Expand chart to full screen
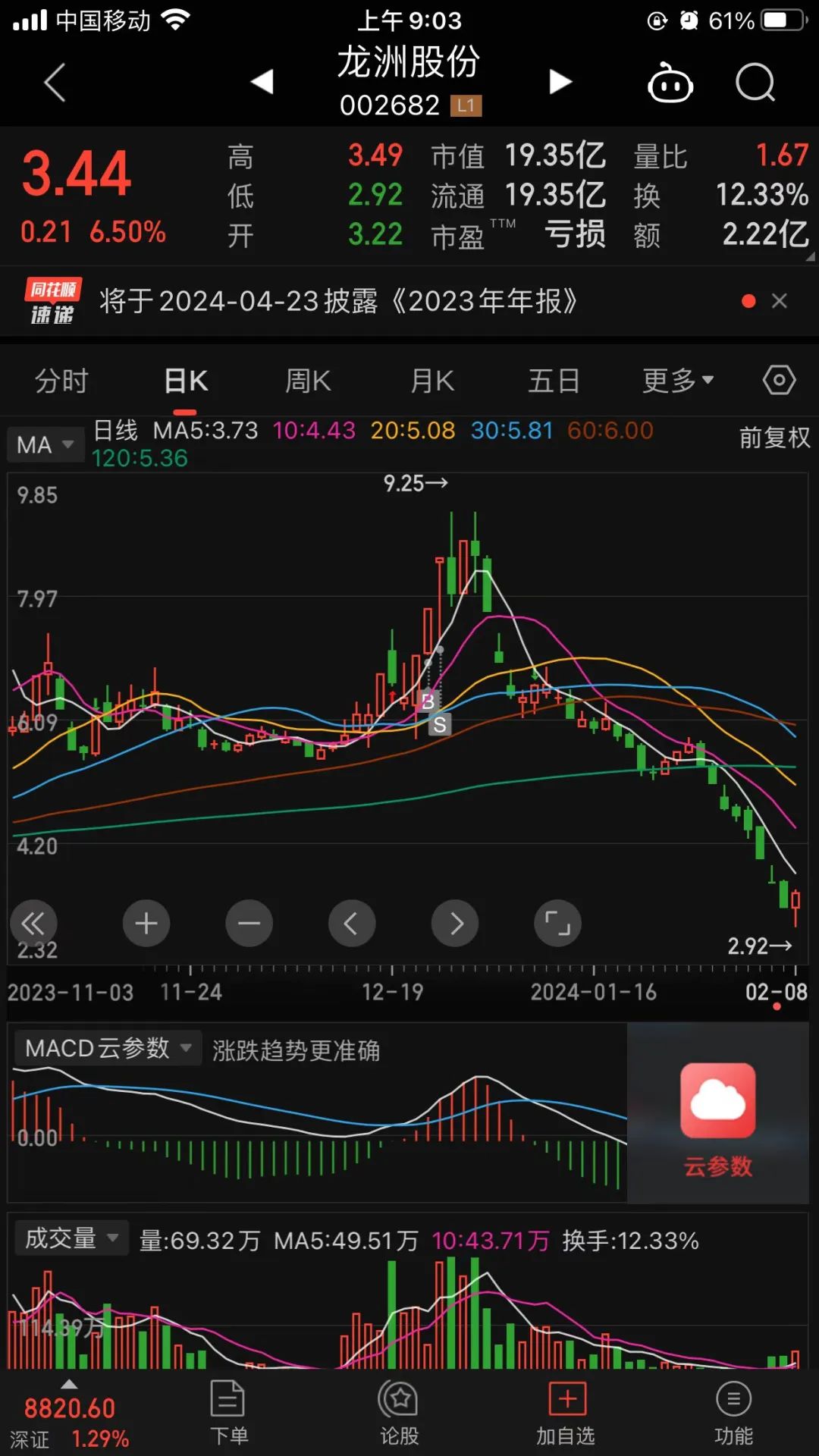 point(557,923)
